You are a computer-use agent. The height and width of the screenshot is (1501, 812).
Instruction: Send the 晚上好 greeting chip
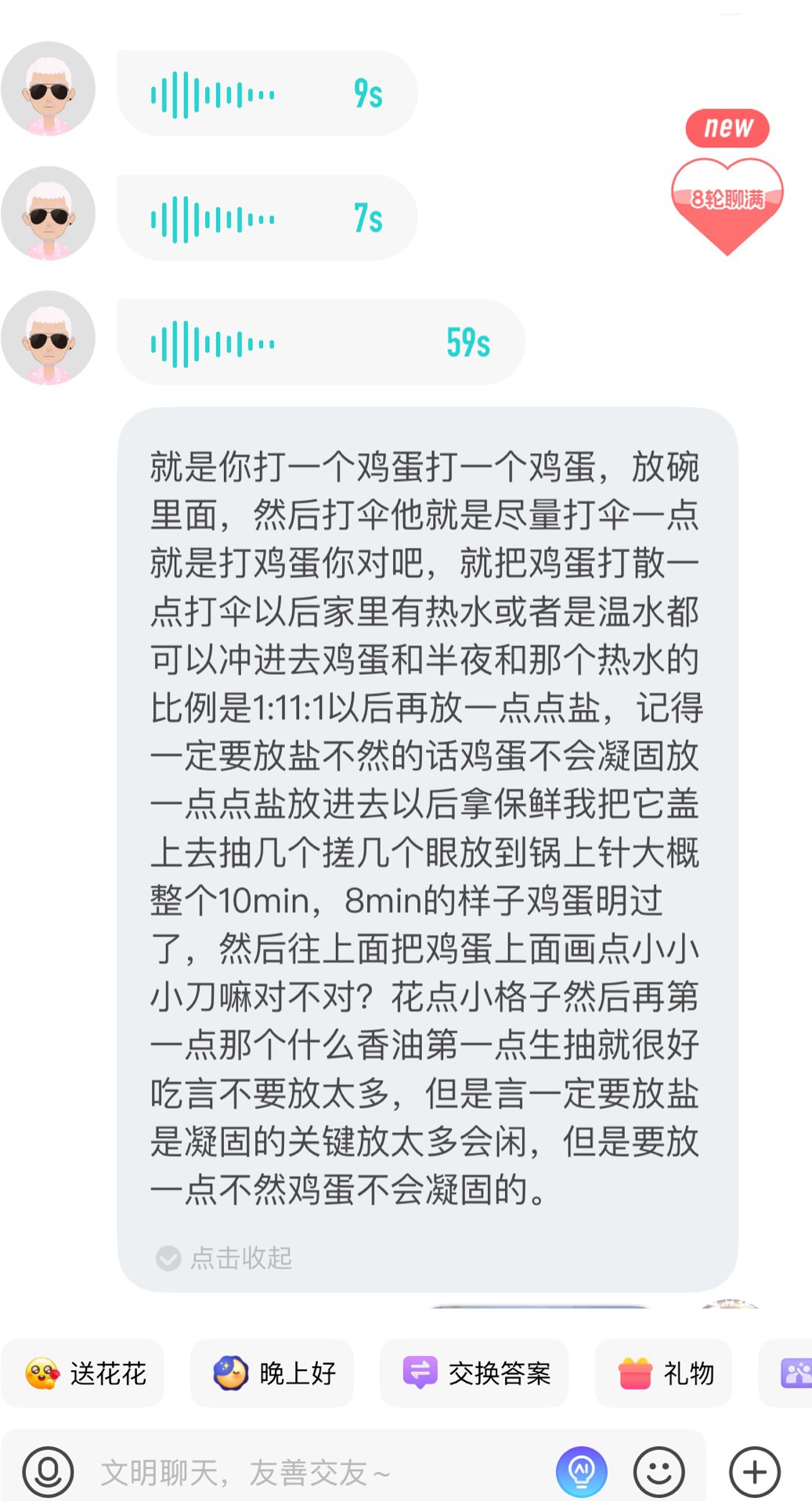tap(272, 1373)
